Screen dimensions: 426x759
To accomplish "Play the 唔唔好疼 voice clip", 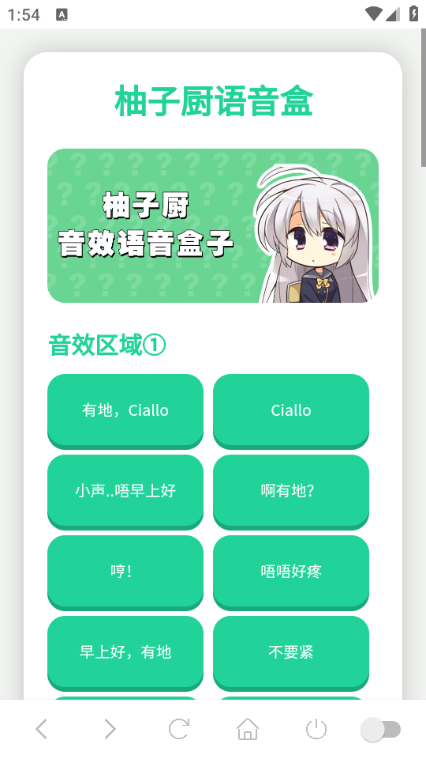I will pyautogui.click(x=291, y=571).
